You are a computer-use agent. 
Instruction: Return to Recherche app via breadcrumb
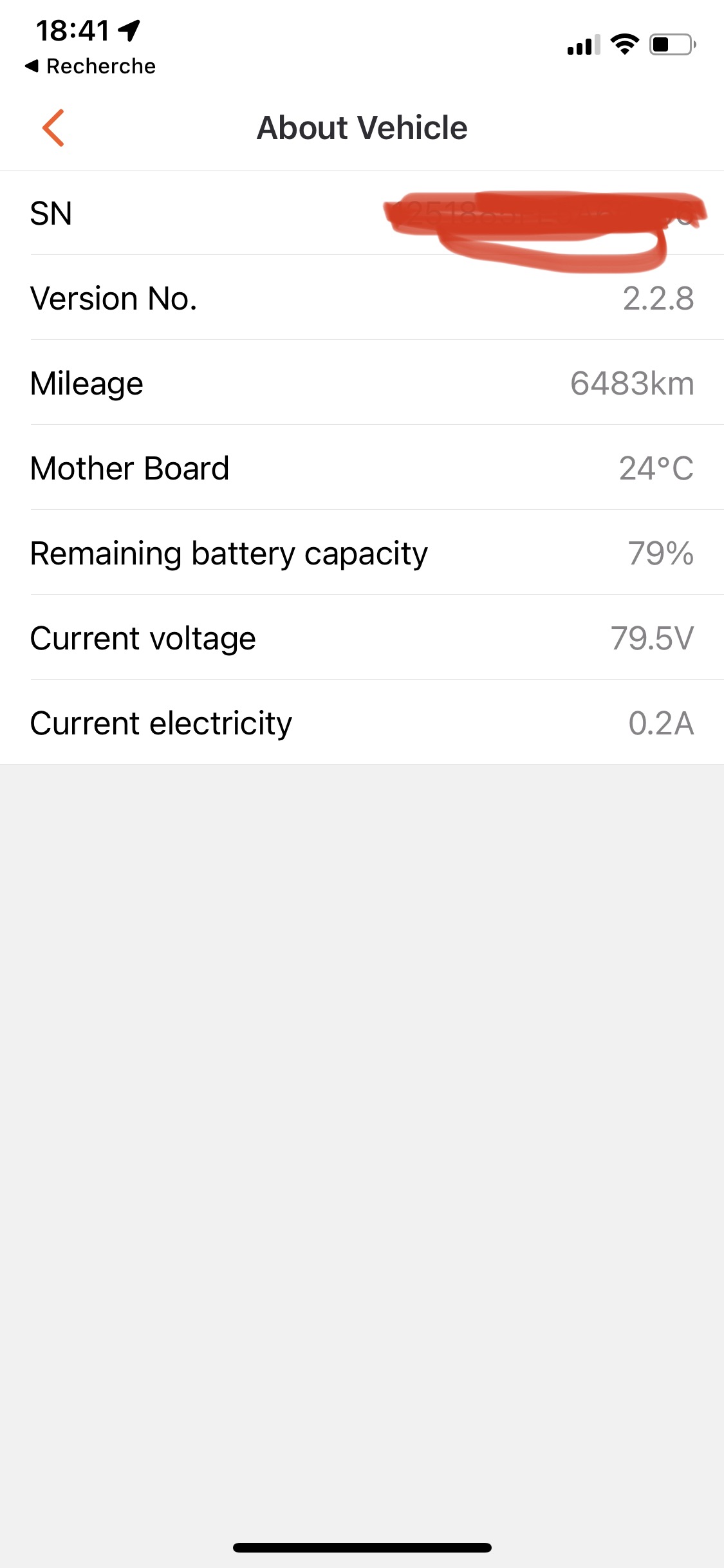tap(90, 66)
